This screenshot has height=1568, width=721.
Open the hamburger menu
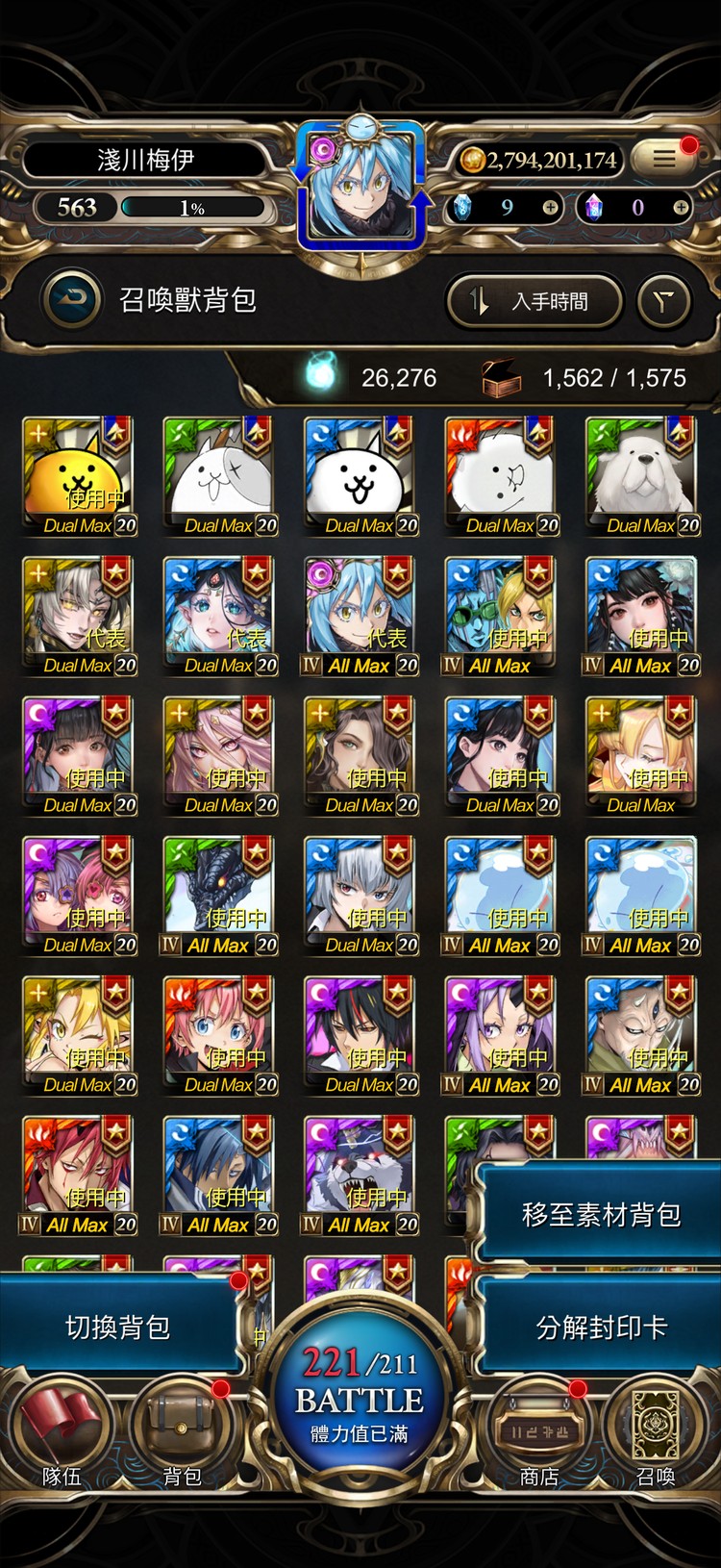[x=665, y=159]
